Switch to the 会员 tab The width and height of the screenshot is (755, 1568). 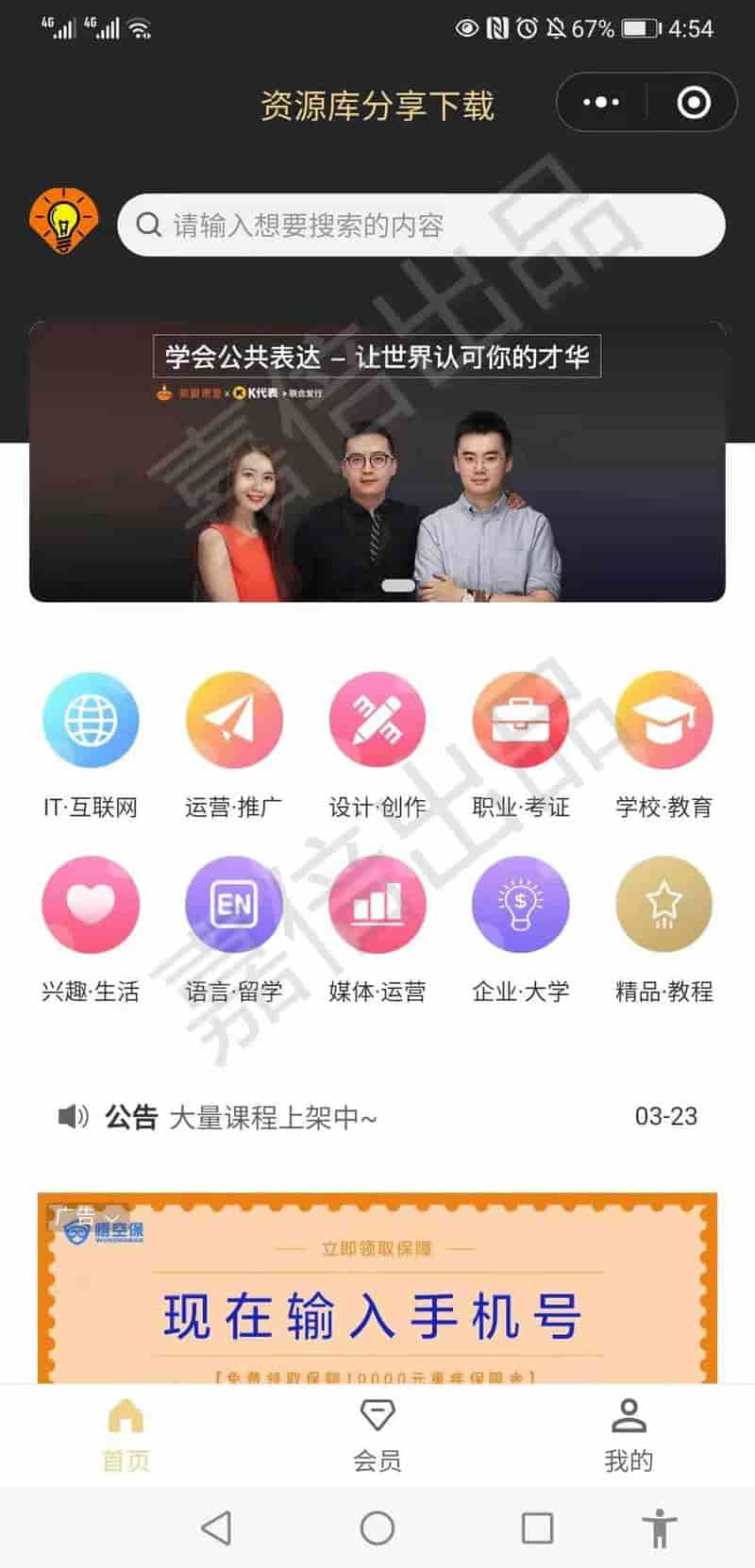tap(377, 1434)
